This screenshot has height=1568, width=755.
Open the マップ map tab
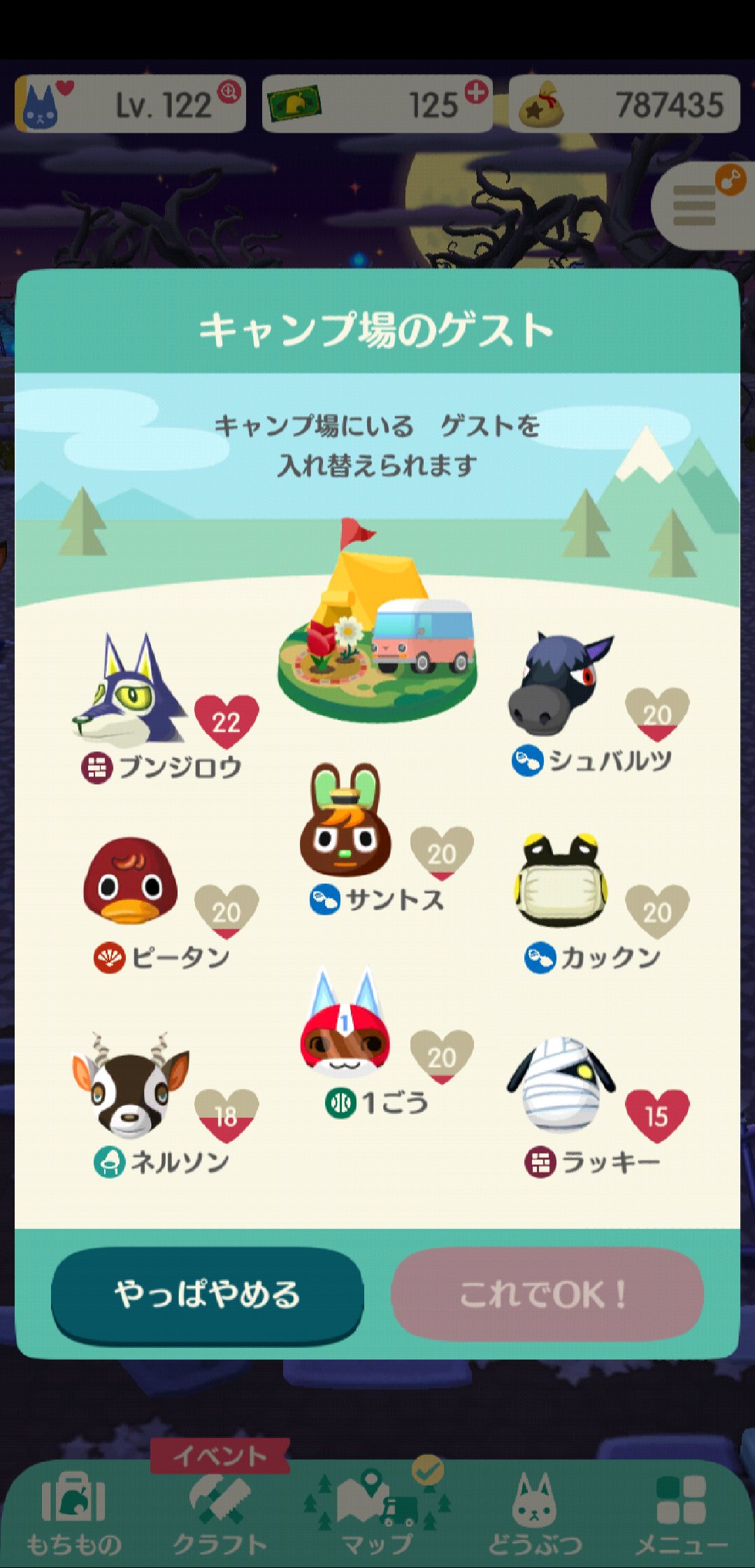point(377,1513)
